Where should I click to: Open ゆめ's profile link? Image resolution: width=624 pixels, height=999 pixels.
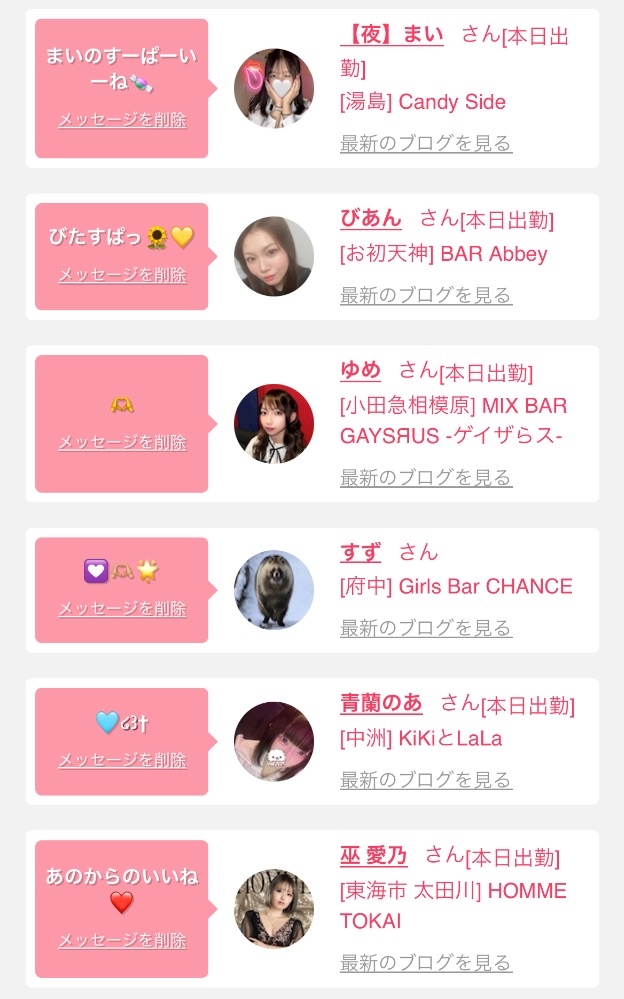[360, 370]
